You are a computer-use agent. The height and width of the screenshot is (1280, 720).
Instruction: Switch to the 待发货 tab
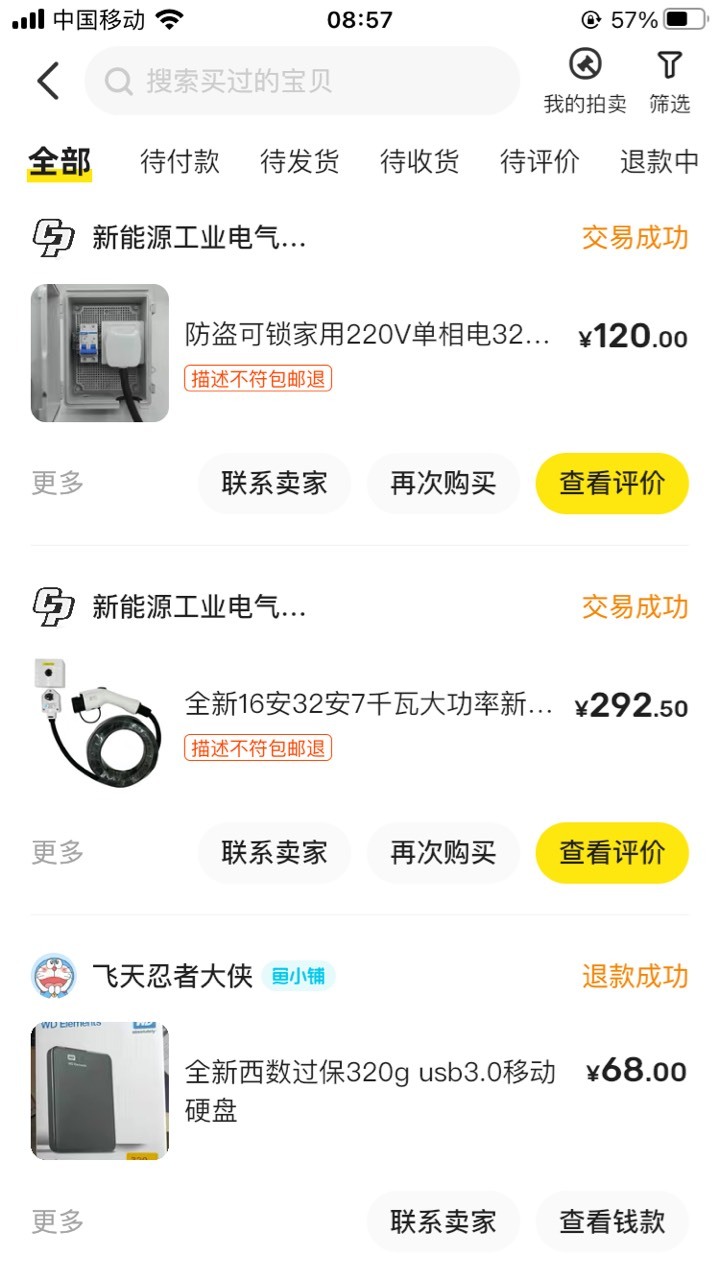coord(300,162)
